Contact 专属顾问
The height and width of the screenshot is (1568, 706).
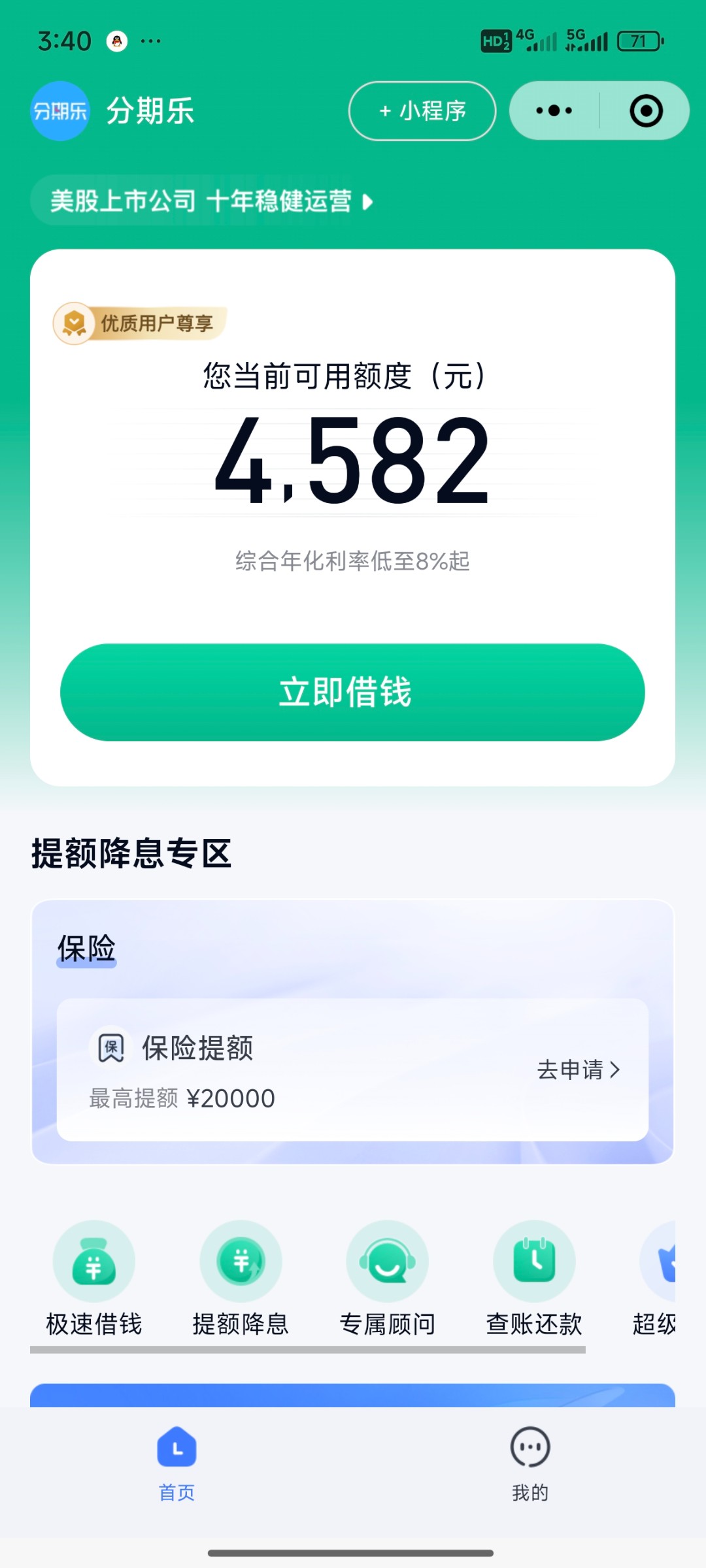[387, 1279]
